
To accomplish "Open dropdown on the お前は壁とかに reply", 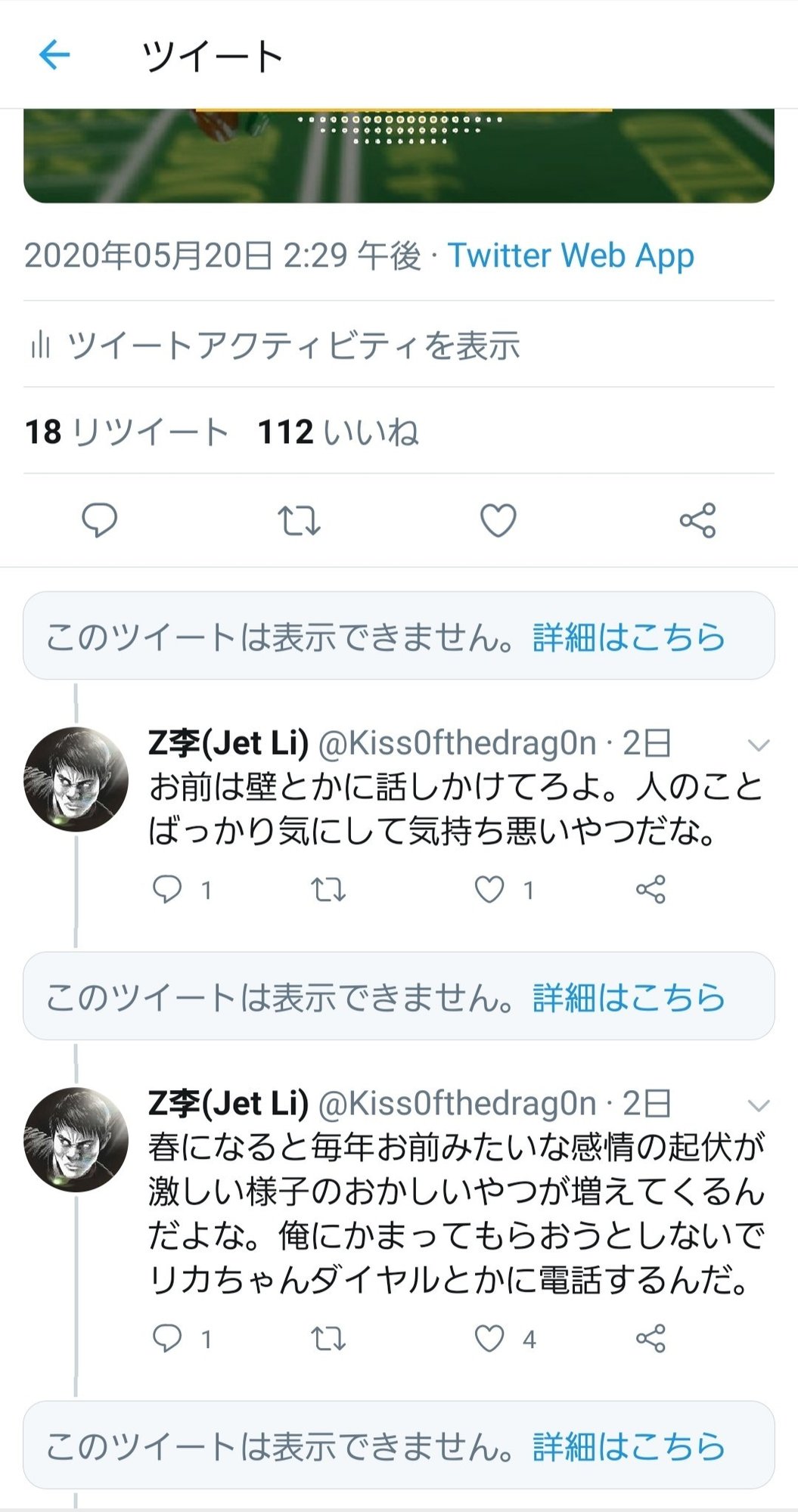I will 758,745.
